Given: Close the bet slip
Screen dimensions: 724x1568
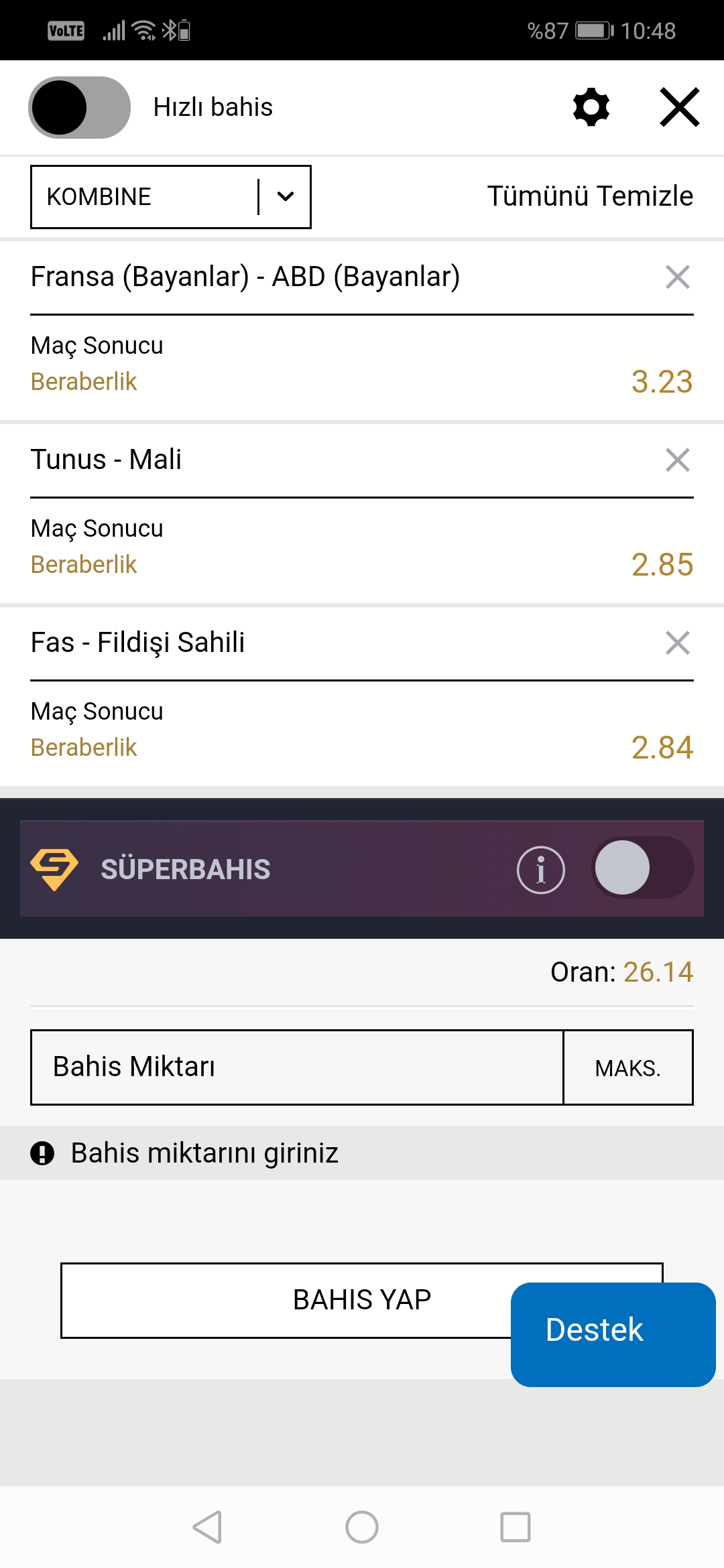Looking at the screenshot, I should (x=680, y=107).
